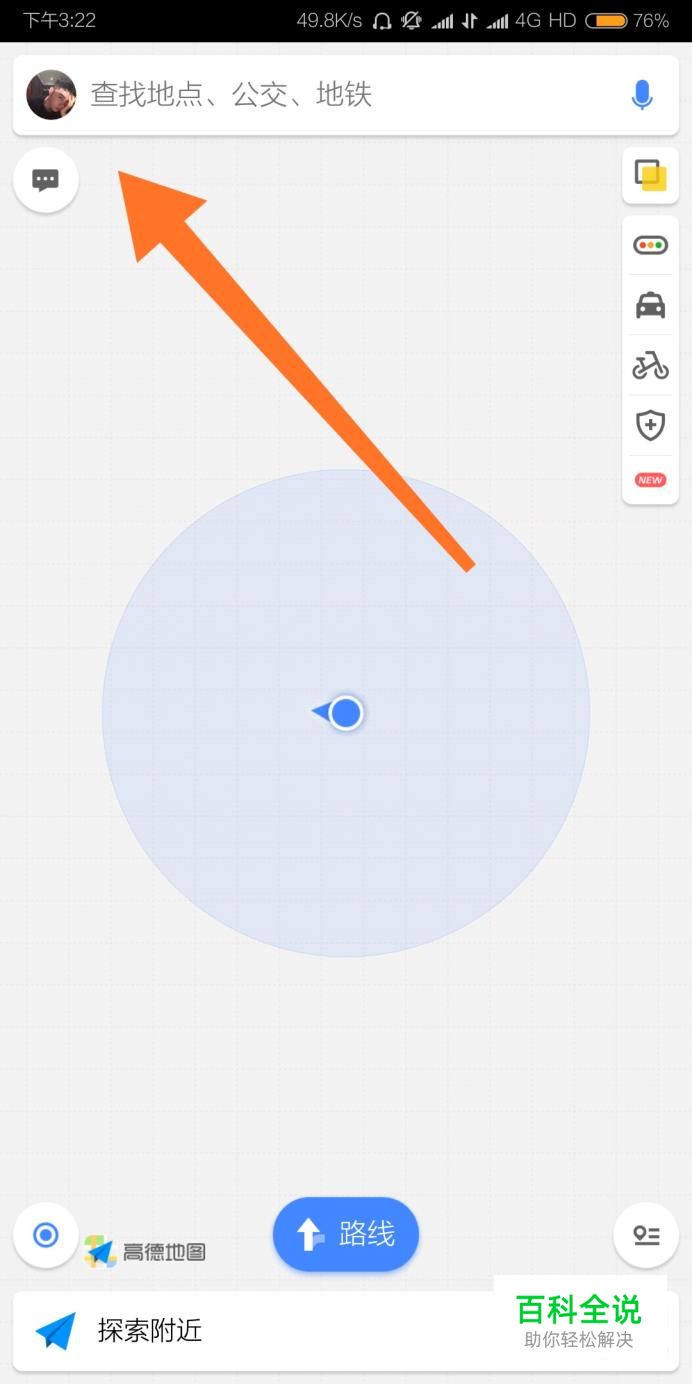Open the shield with plus icon
This screenshot has height=1384, width=692.
coord(650,425)
